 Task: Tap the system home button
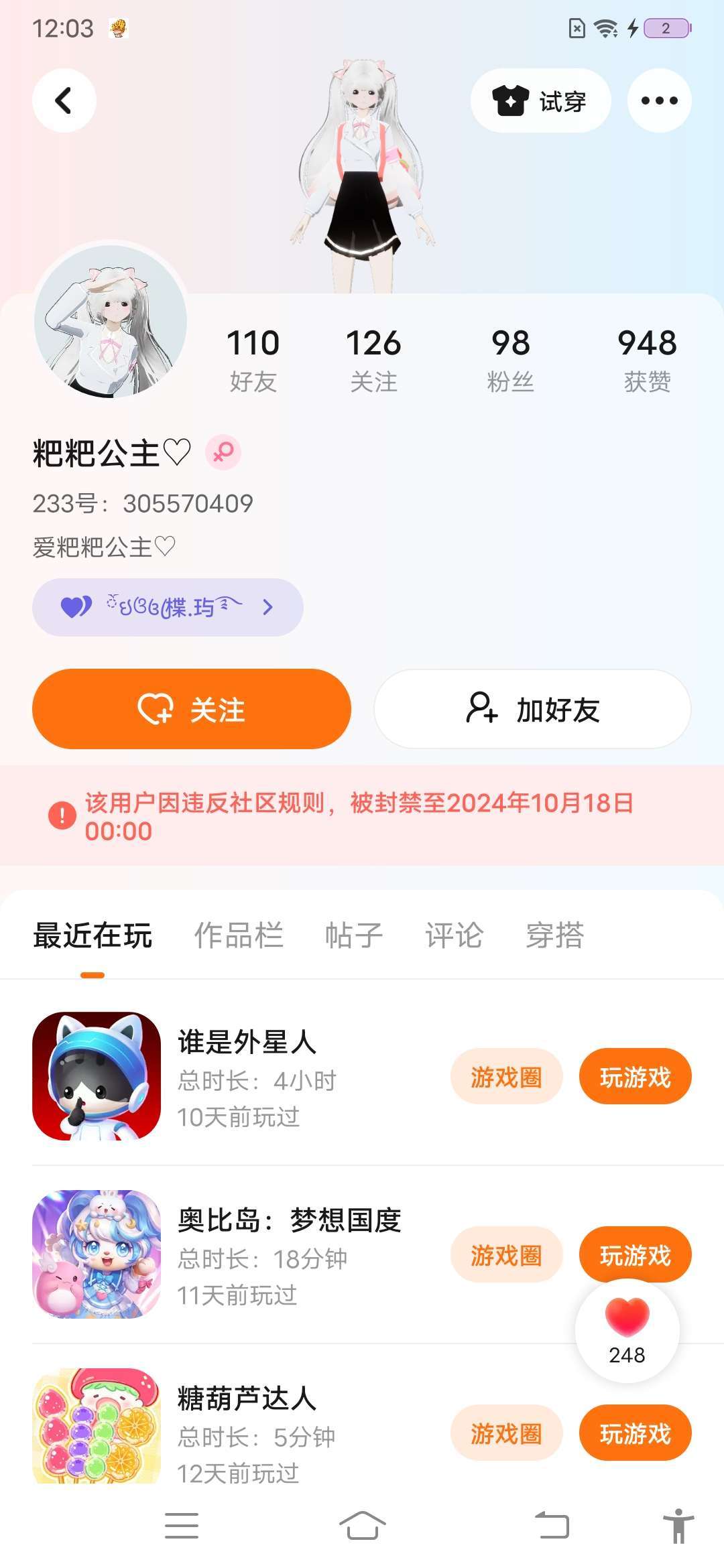tap(362, 1526)
